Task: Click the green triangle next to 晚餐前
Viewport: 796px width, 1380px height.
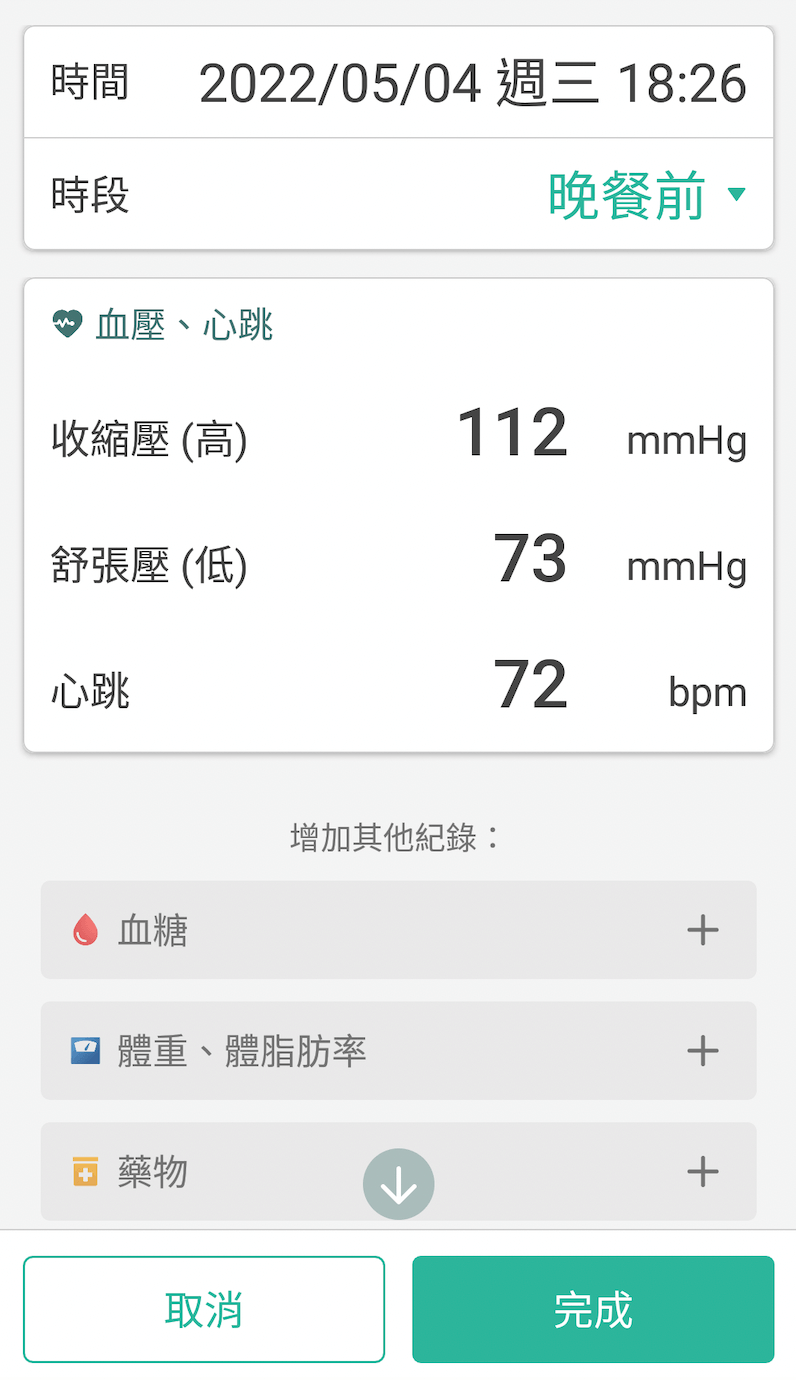Action: 737,194
